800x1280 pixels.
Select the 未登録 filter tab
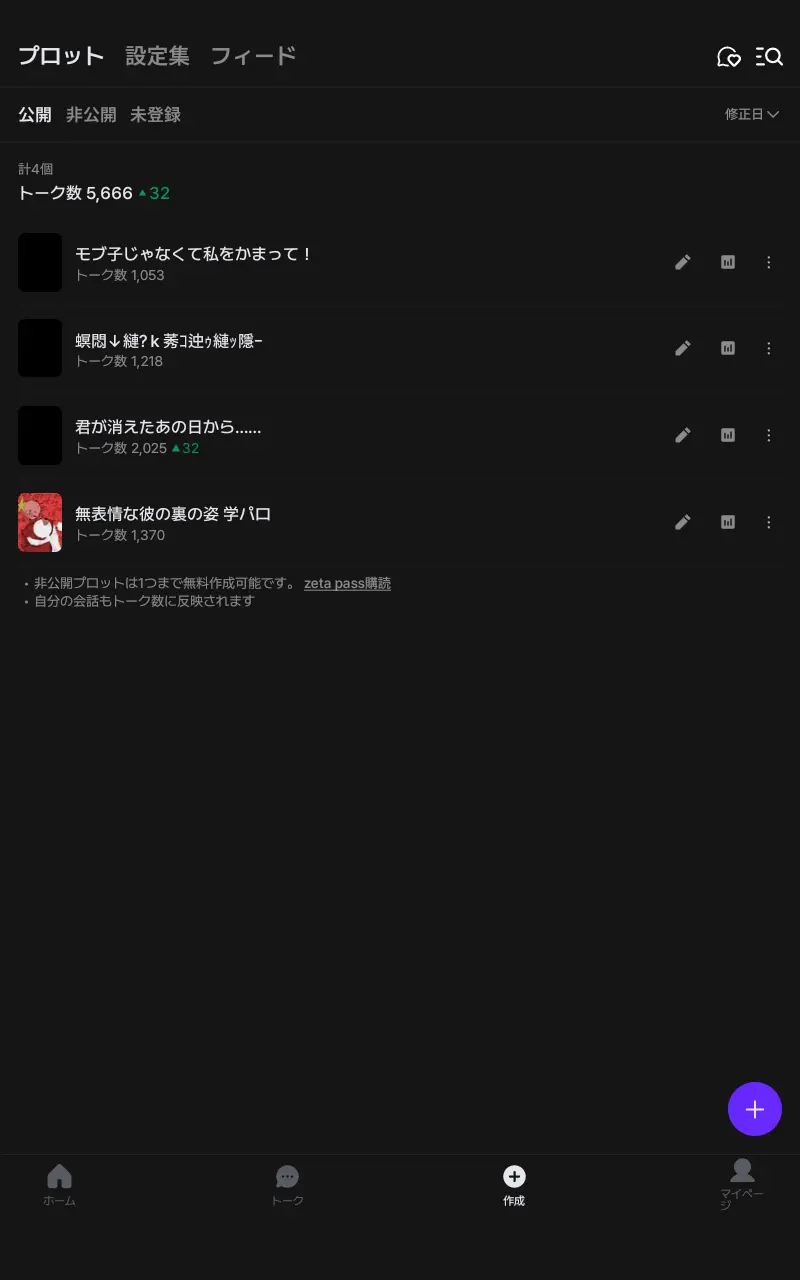click(x=155, y=115)
